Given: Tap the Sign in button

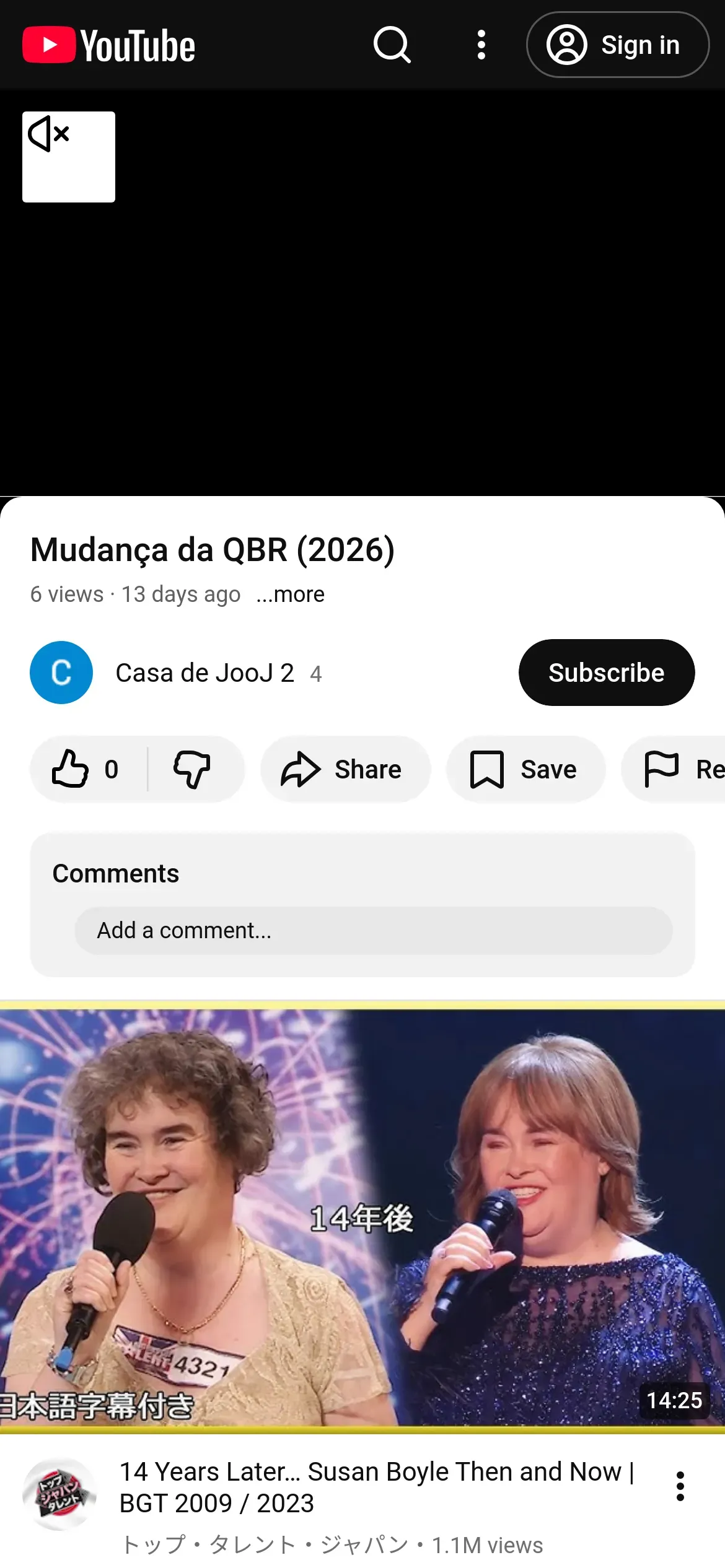Looking at the screenshot, I should 618,45.
